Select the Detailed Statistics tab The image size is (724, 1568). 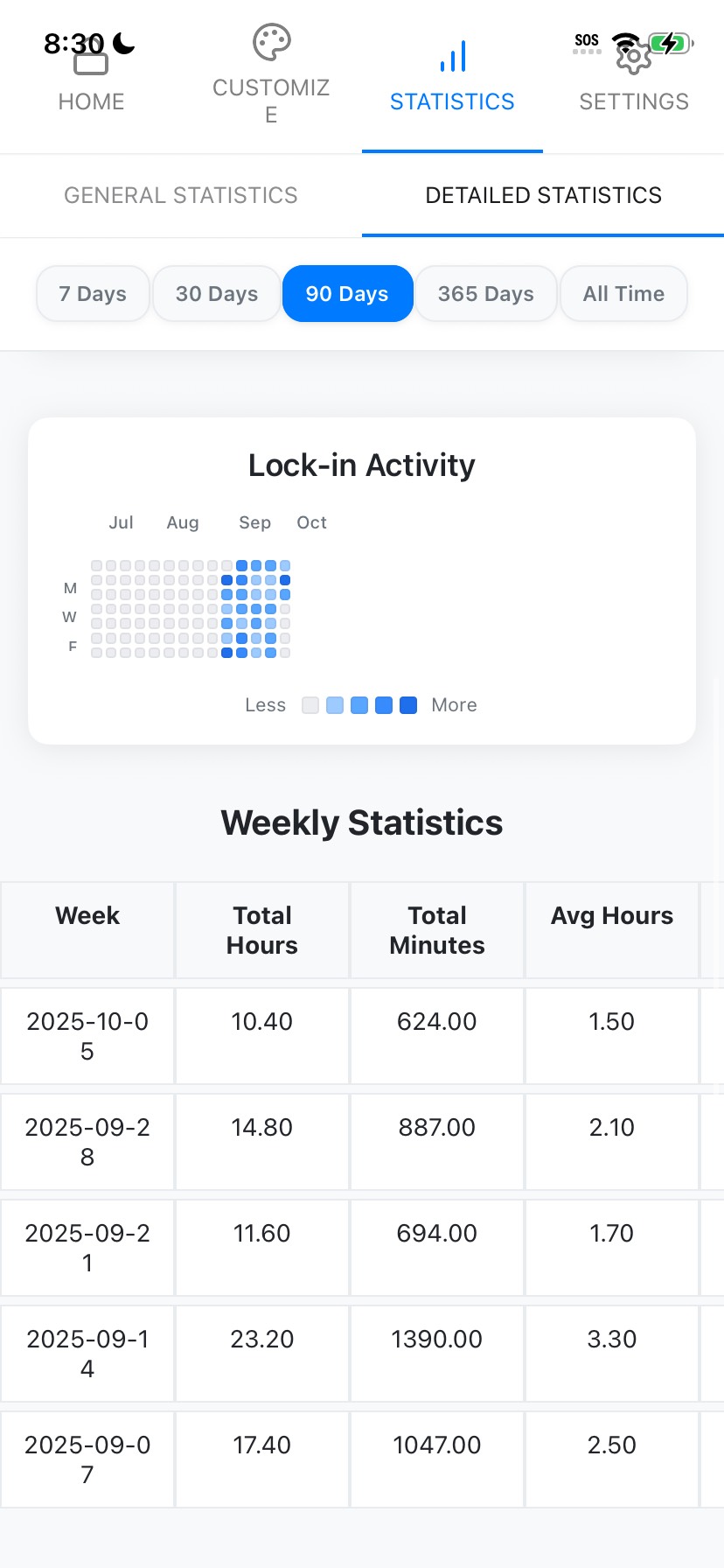[x=543, y=195]
